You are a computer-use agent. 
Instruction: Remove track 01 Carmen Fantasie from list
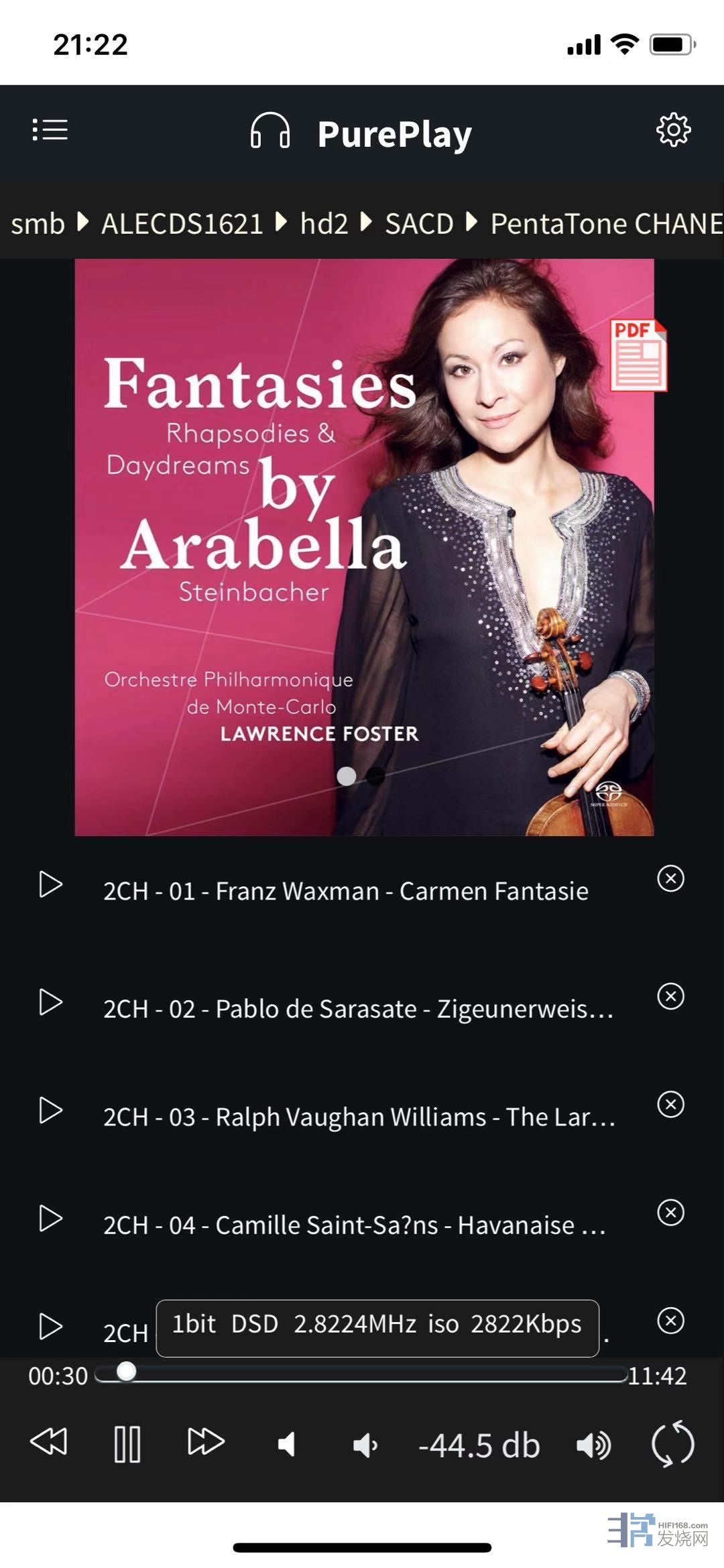(x=670, y=878)
